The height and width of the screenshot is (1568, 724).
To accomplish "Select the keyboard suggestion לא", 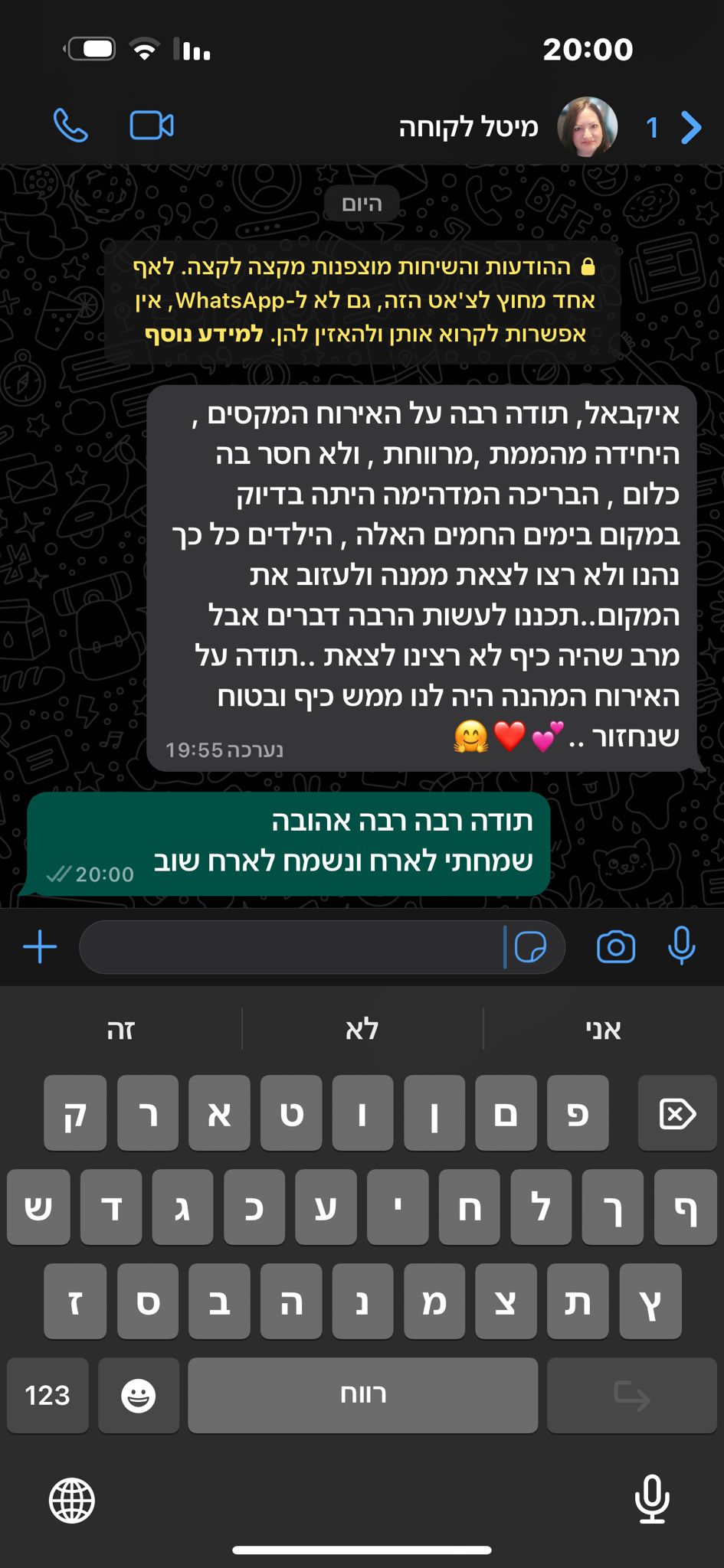I will [362, 1030].
